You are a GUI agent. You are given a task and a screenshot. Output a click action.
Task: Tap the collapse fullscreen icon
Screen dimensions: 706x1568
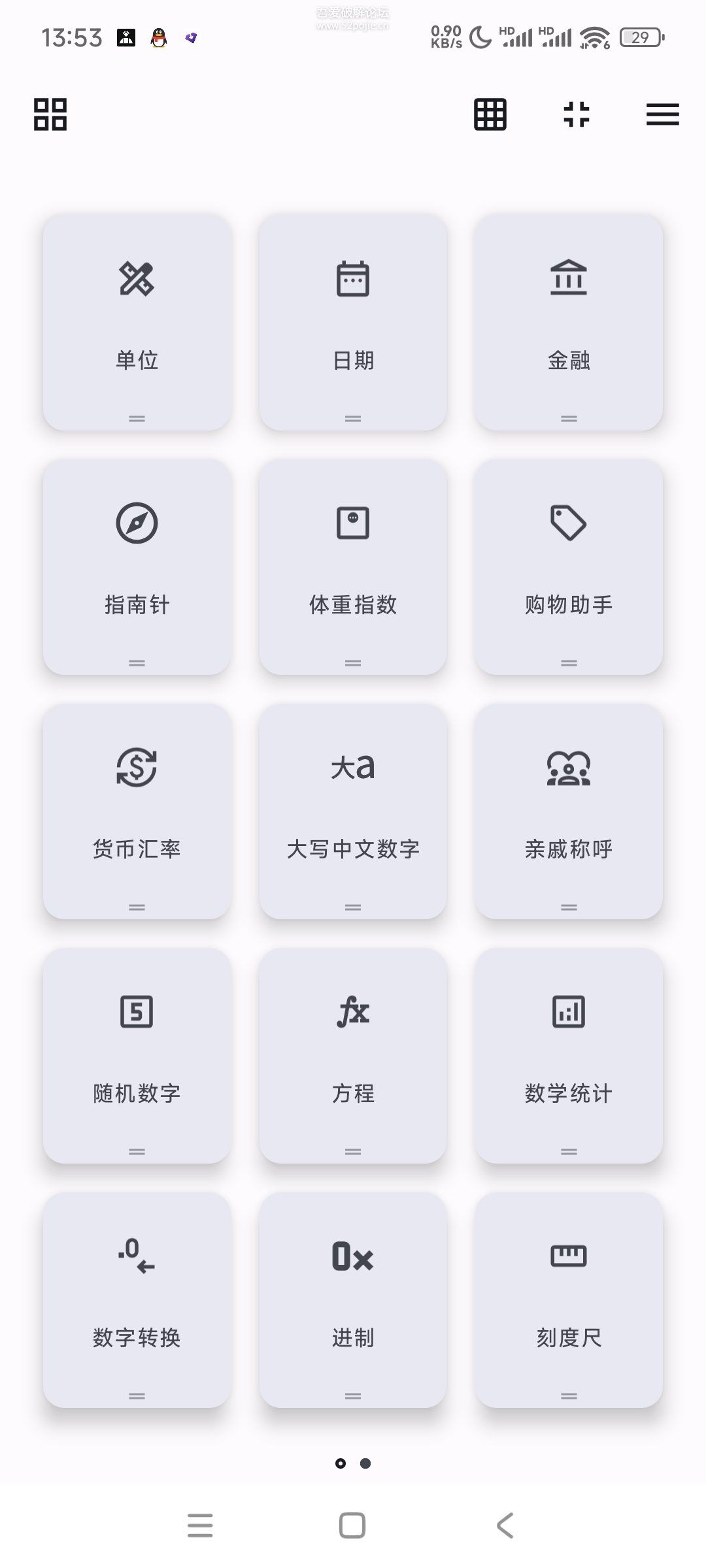pyautogui.click(x=577, y=114)
